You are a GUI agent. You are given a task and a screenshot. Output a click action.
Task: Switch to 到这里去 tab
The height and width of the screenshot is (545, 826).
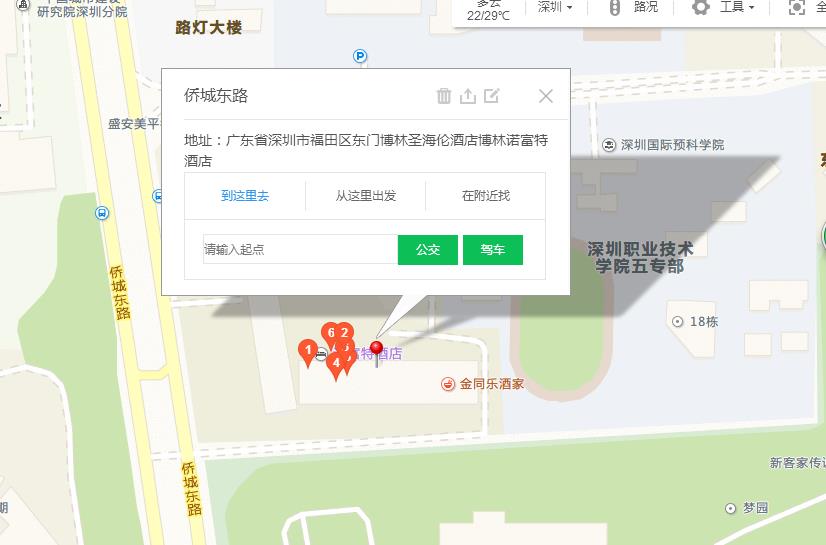pos(245,196)
